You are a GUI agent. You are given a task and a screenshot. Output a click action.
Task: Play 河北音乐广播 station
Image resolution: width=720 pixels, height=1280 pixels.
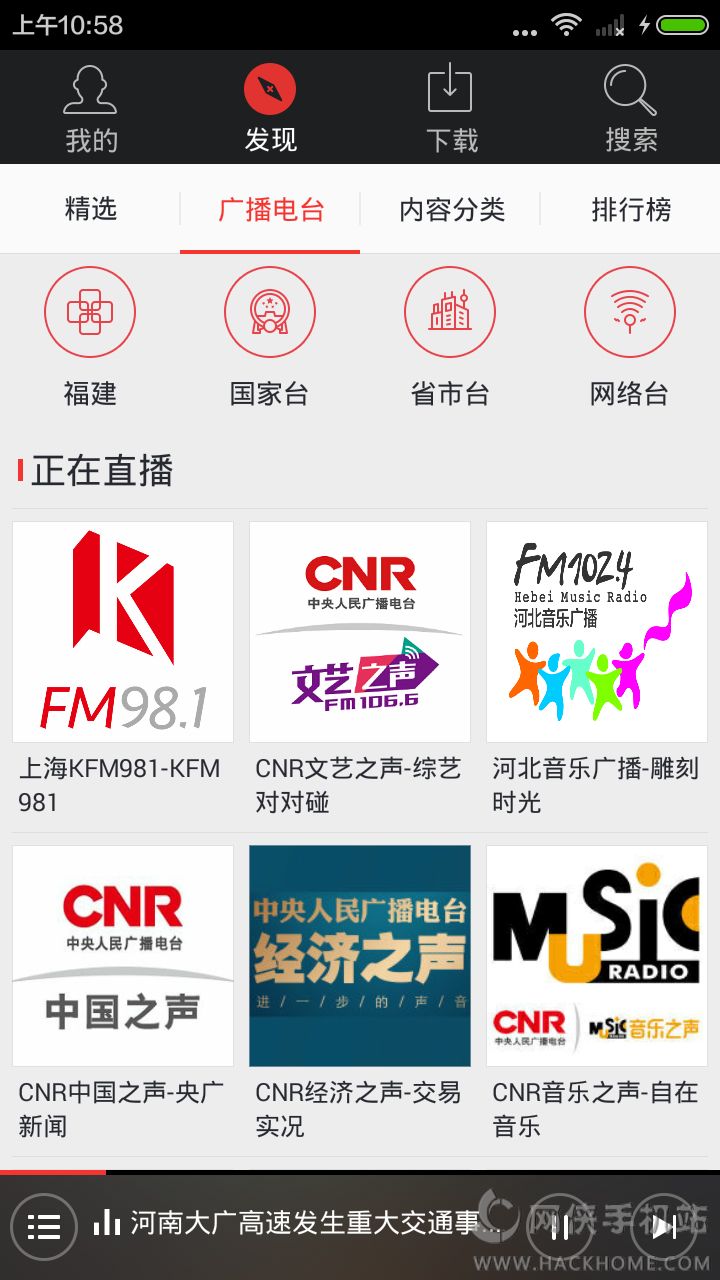[x=596, y=632]
